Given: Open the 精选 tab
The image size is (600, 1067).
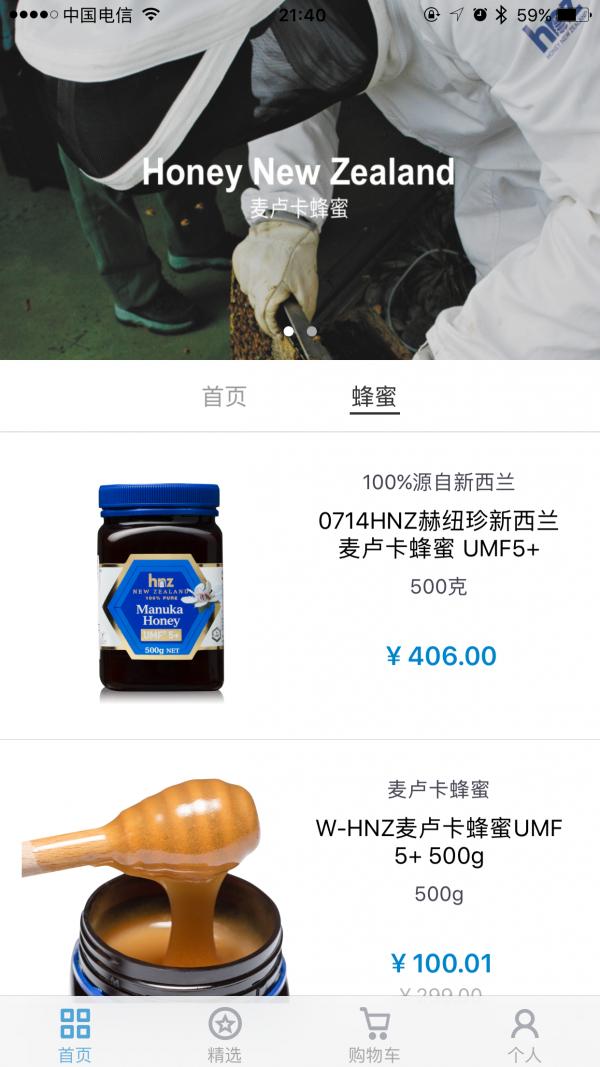Looking at the screenshot, I should click(x=225, y=1034).
